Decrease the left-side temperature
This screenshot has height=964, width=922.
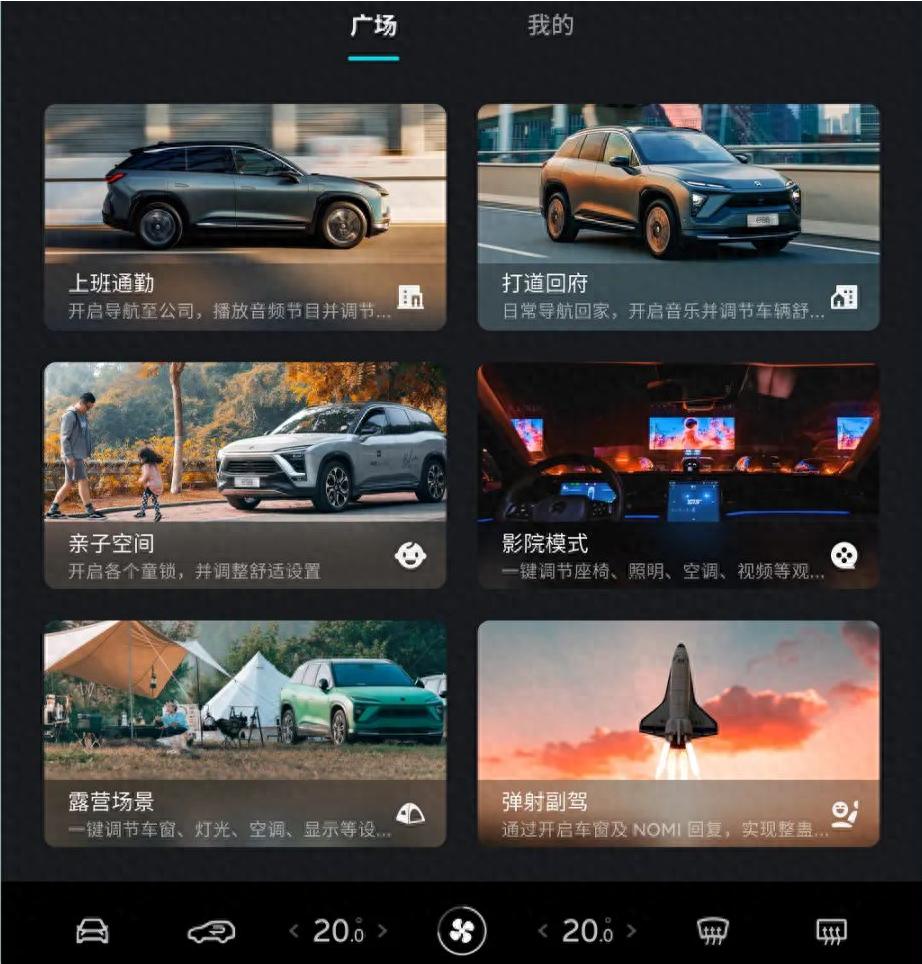click(294, 932)
